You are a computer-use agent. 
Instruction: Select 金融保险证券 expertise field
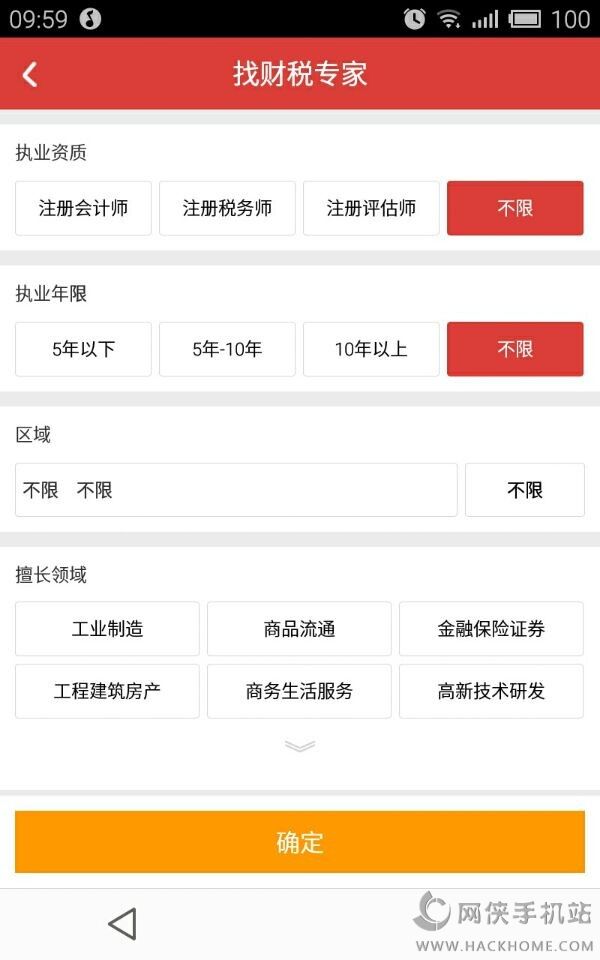tap(491, 629)
